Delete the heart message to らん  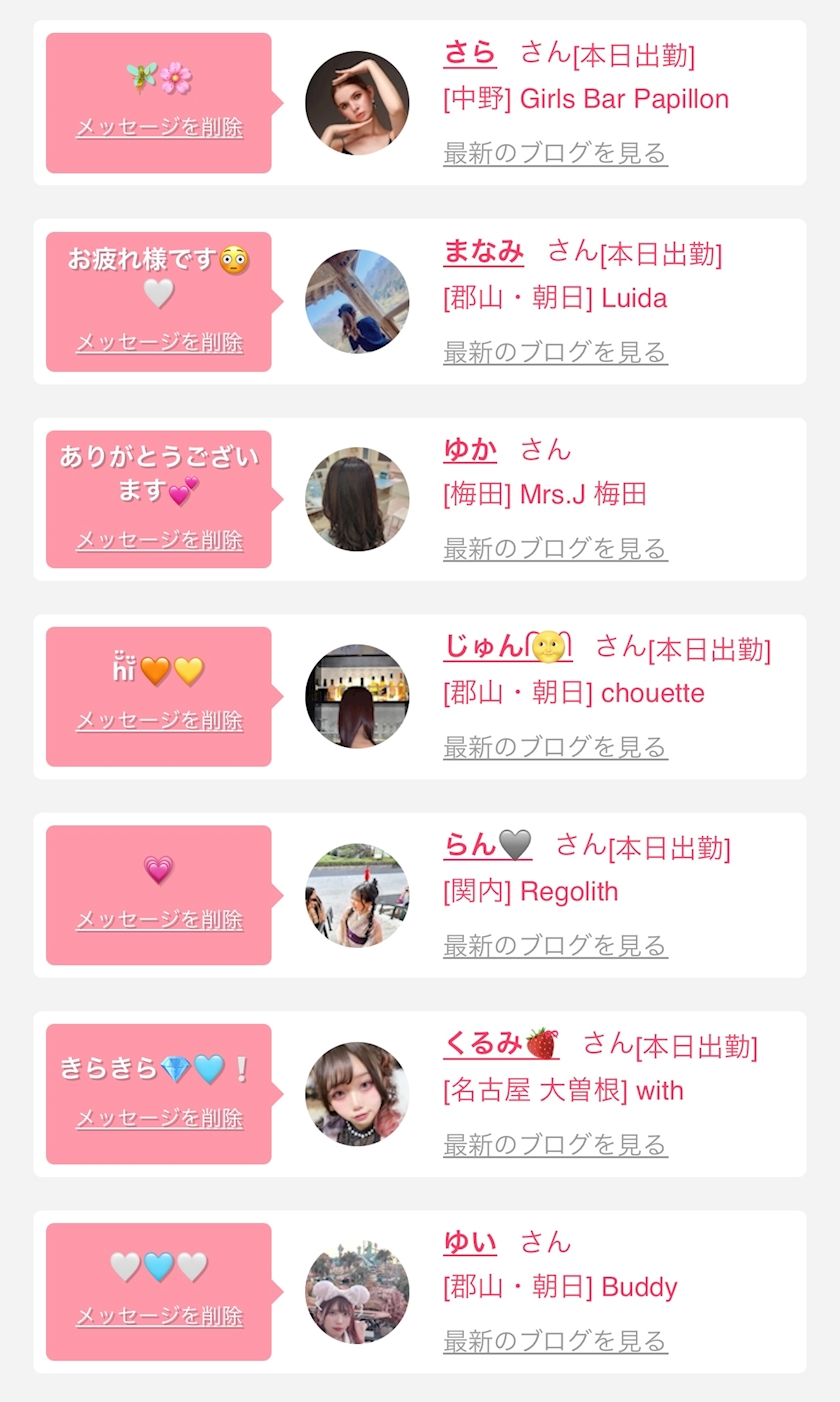(x=159, y=919)
